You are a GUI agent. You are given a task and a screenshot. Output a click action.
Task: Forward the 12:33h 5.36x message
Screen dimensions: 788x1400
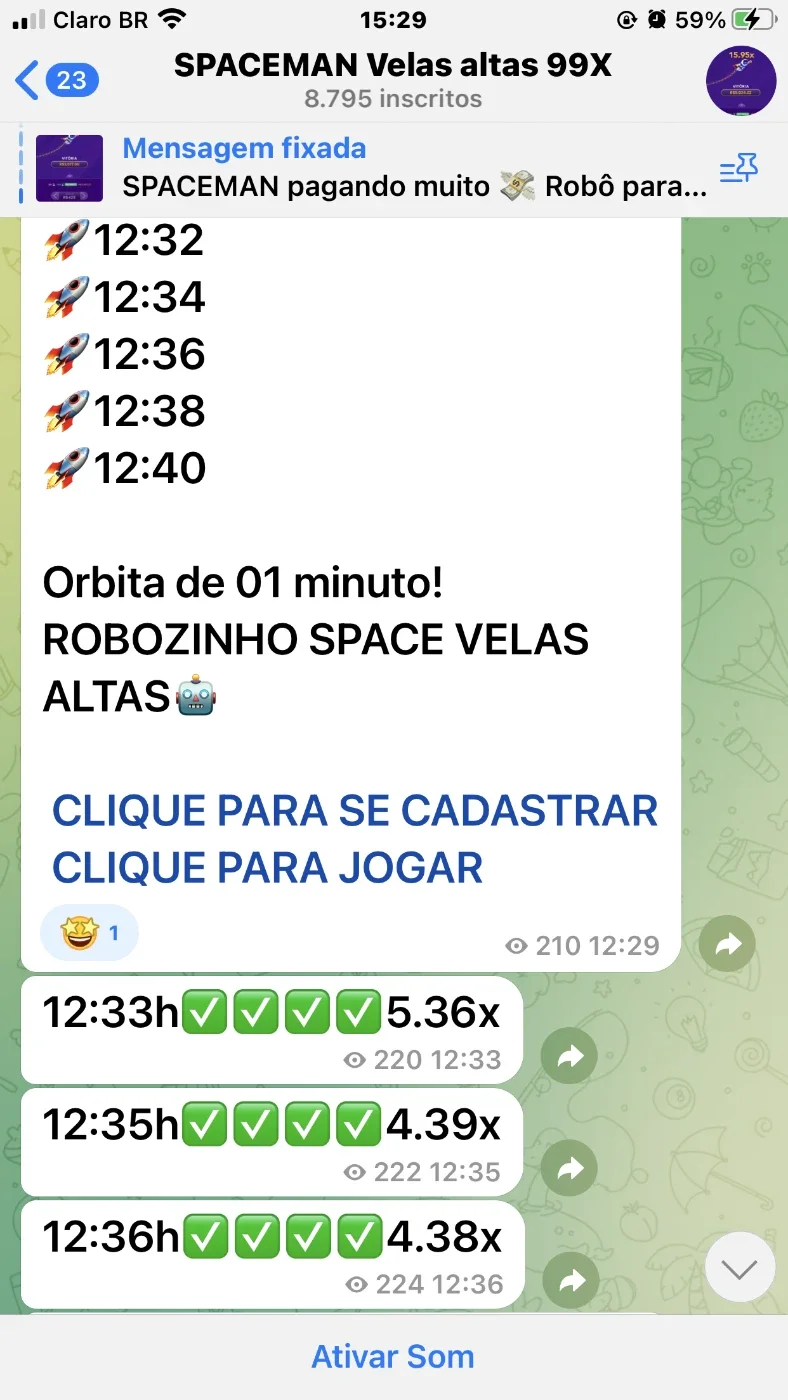pos(569,1056)
